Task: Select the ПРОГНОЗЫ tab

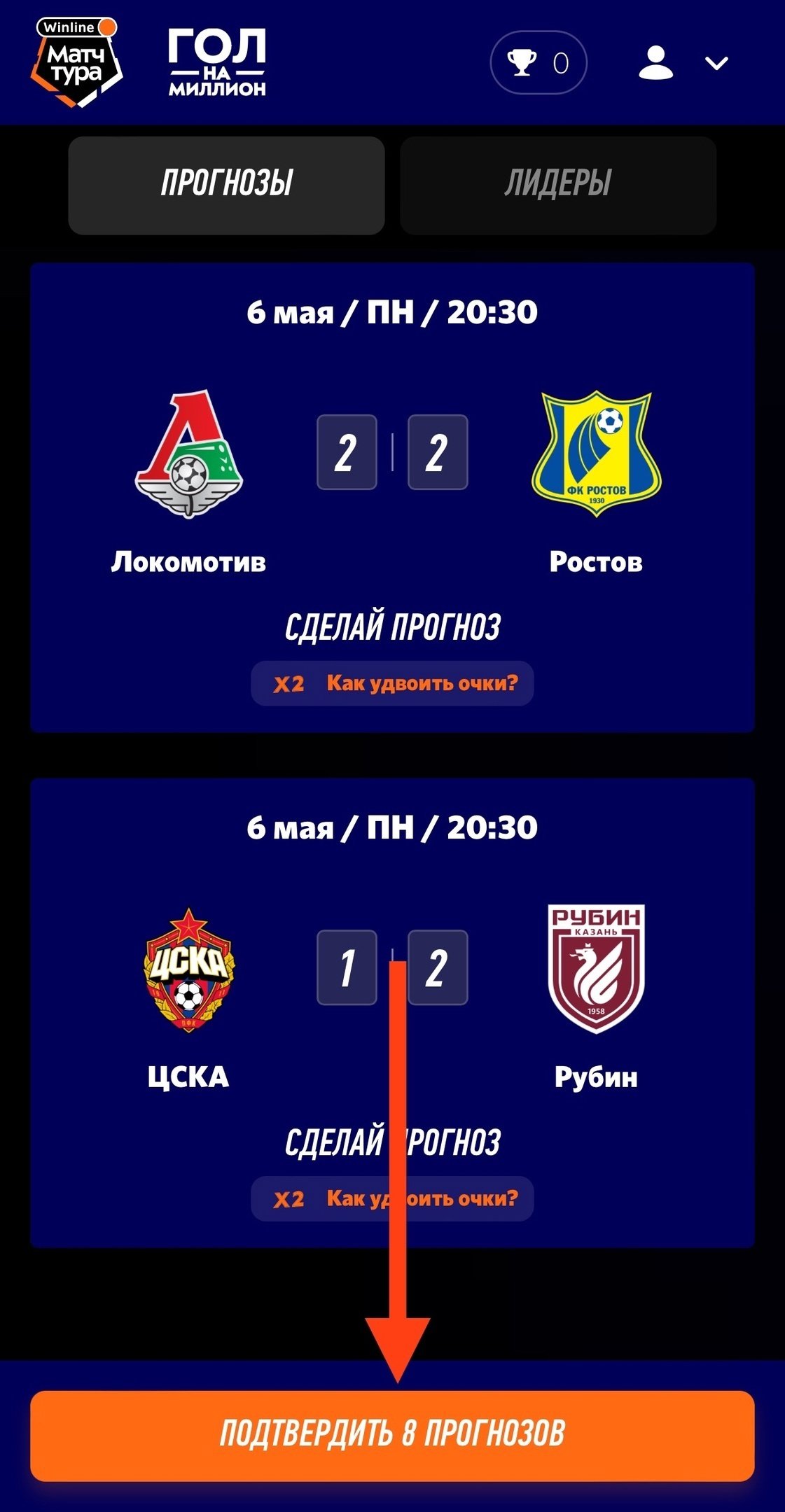Action: tap(226, 185)
